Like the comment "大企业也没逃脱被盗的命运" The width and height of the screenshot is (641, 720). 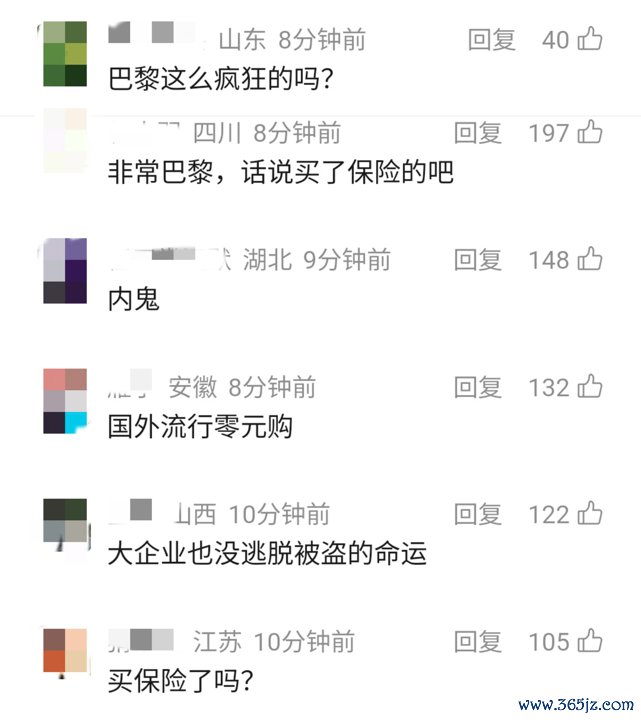point(590,514)
